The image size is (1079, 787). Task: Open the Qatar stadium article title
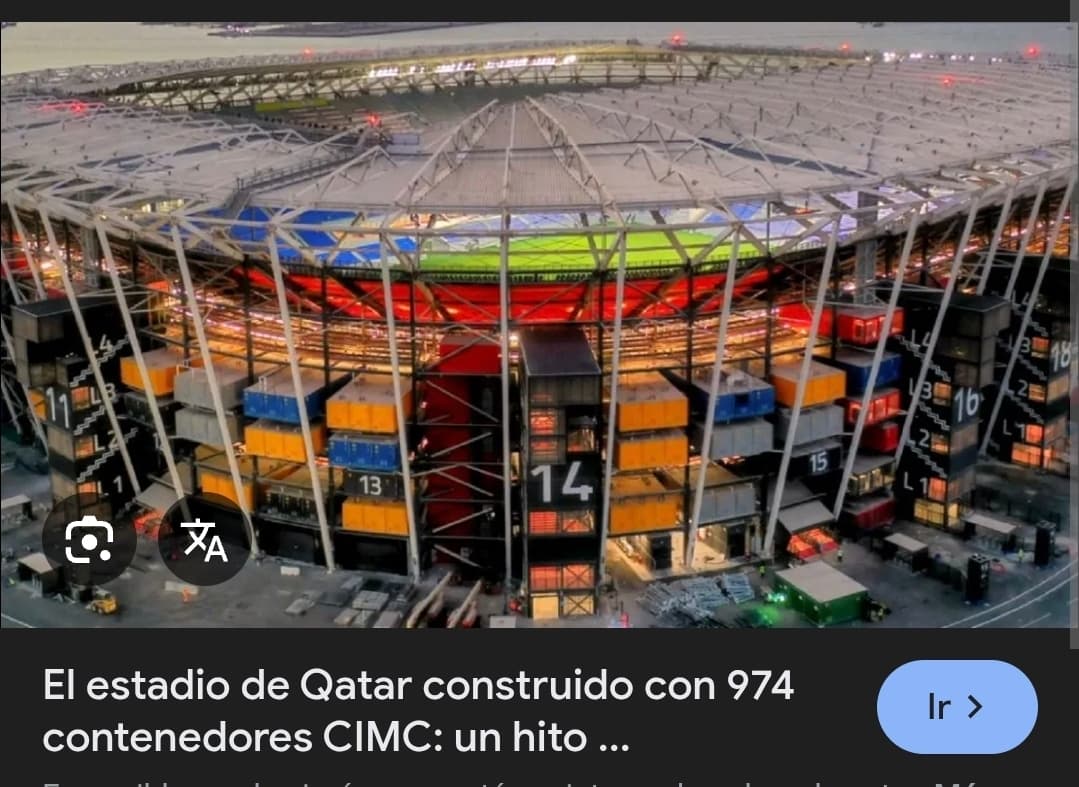tap(418, 711)
